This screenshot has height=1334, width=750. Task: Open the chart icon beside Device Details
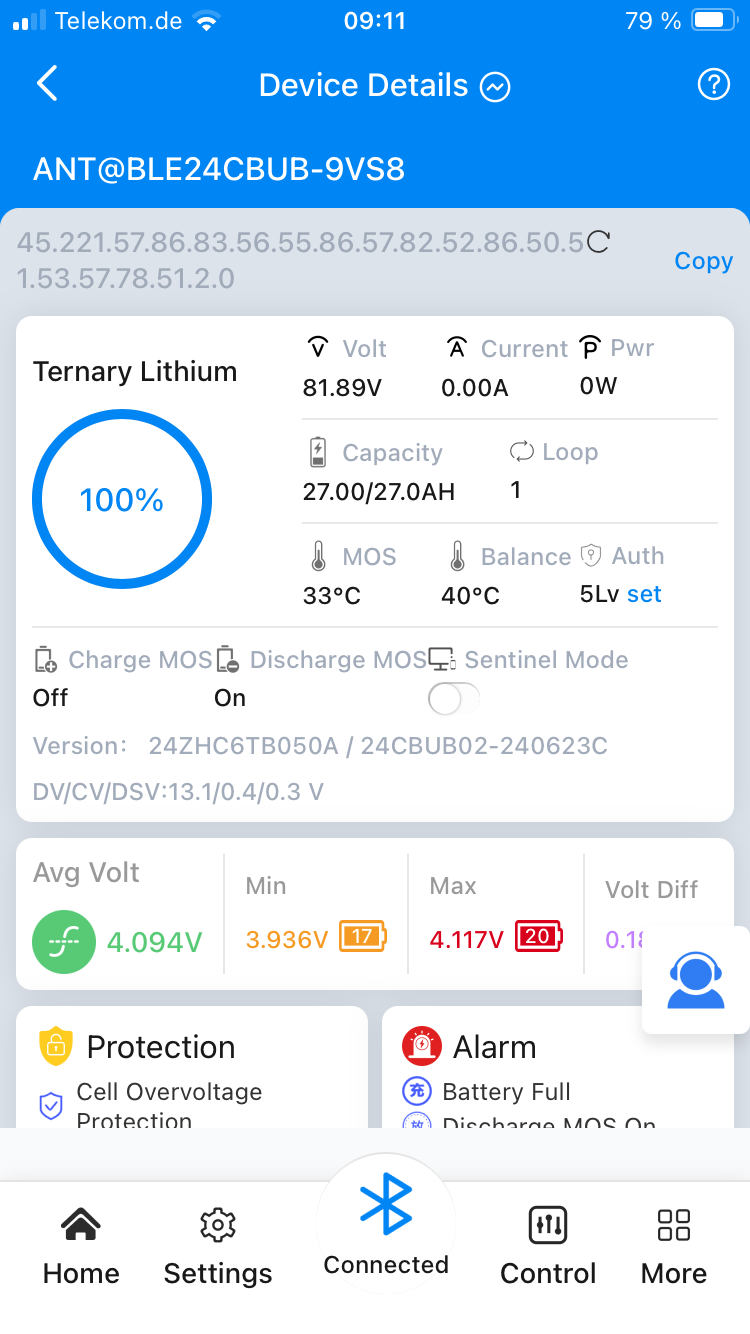tap(495, 87)
